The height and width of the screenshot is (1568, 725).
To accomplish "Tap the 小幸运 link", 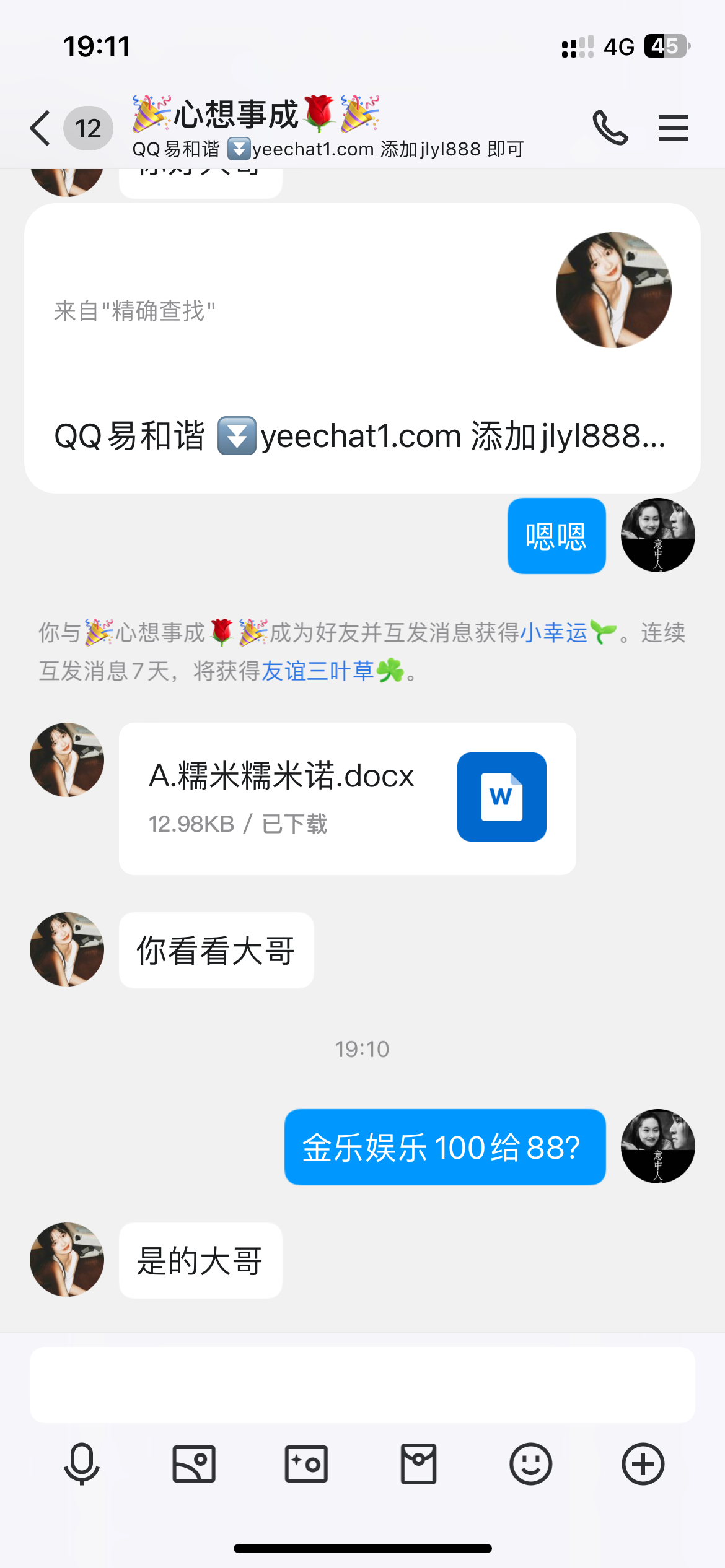I will click(553, 633).
